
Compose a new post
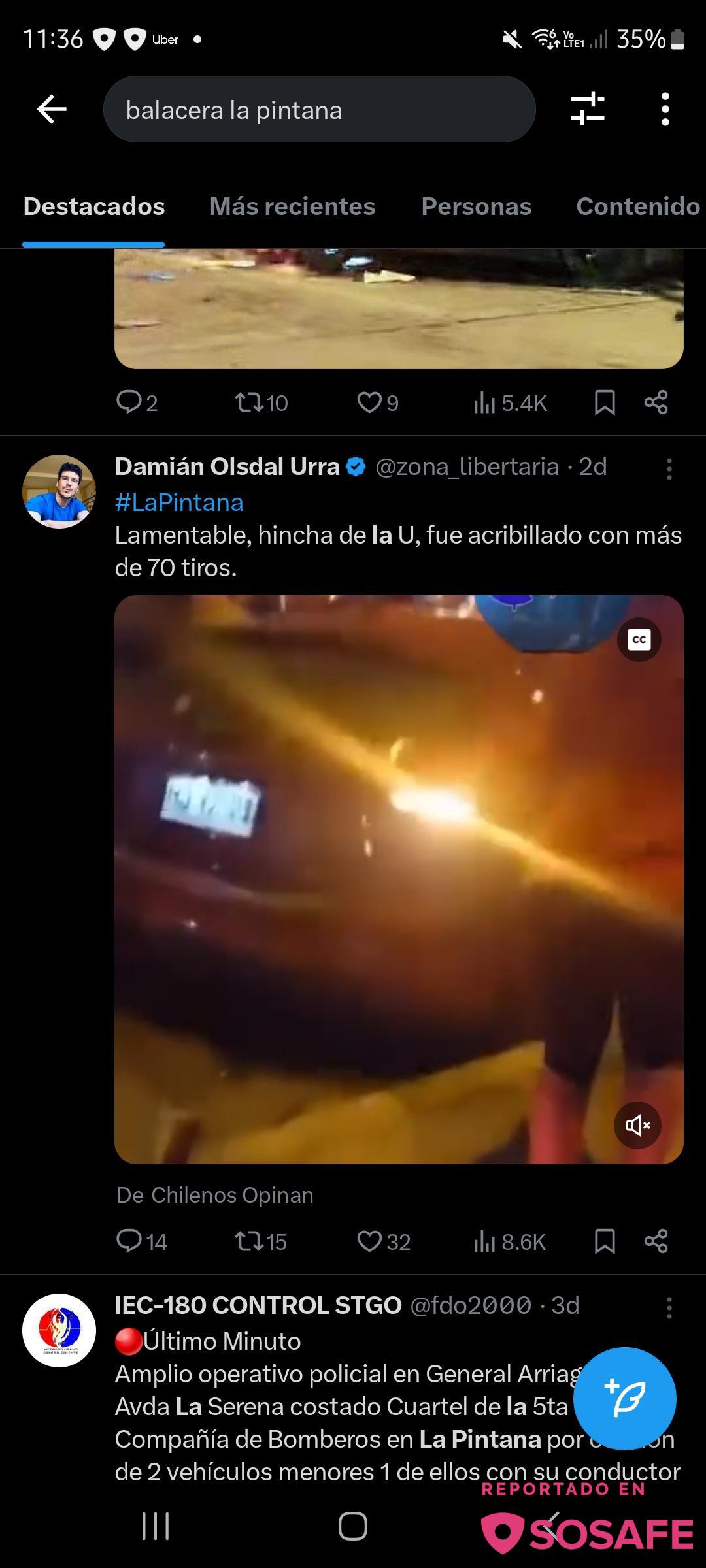pyautogui.click(x=624, y=1399)
